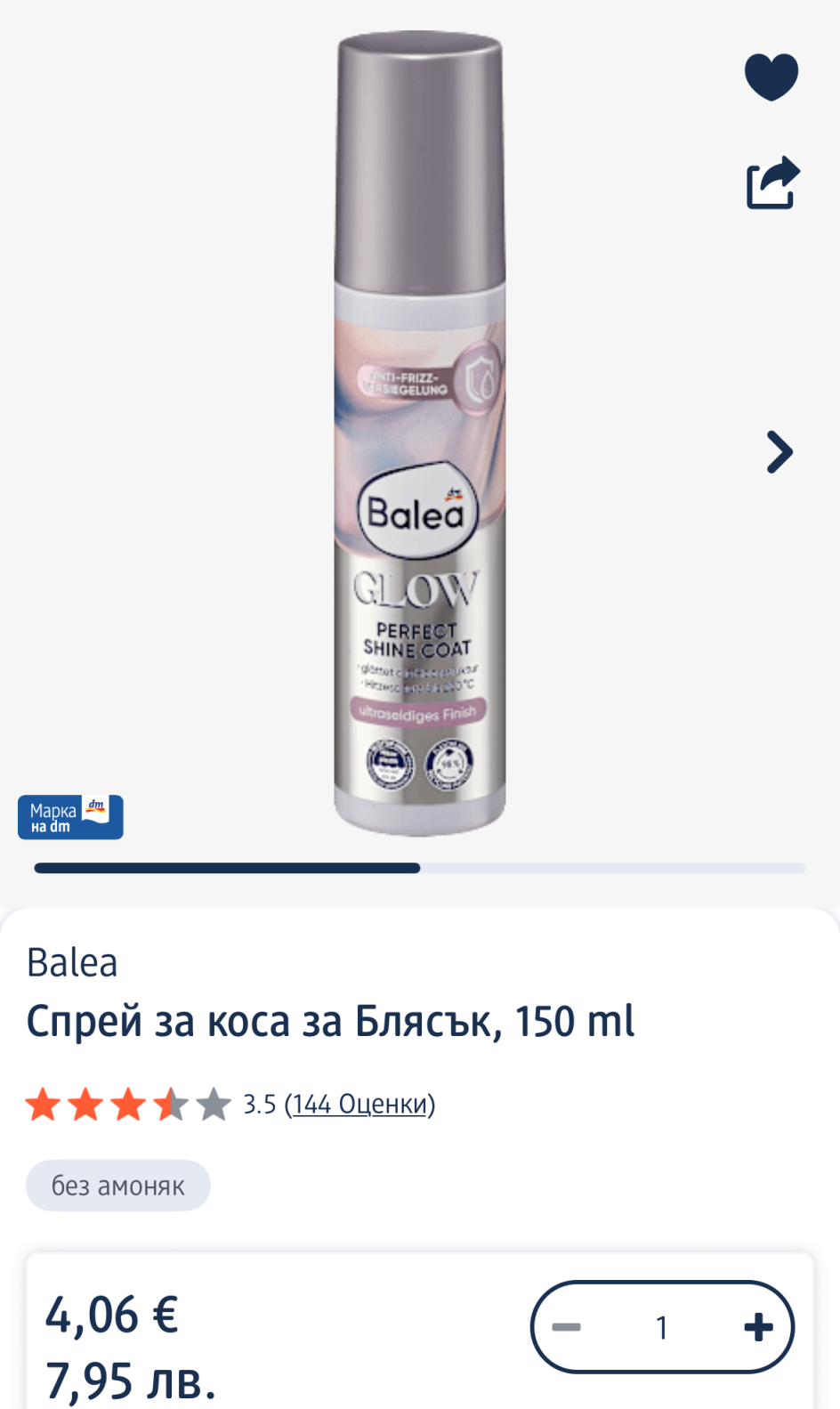Share this Balea product
The width and height of the screenshot is (840, 1409).
tap(771, 183)
